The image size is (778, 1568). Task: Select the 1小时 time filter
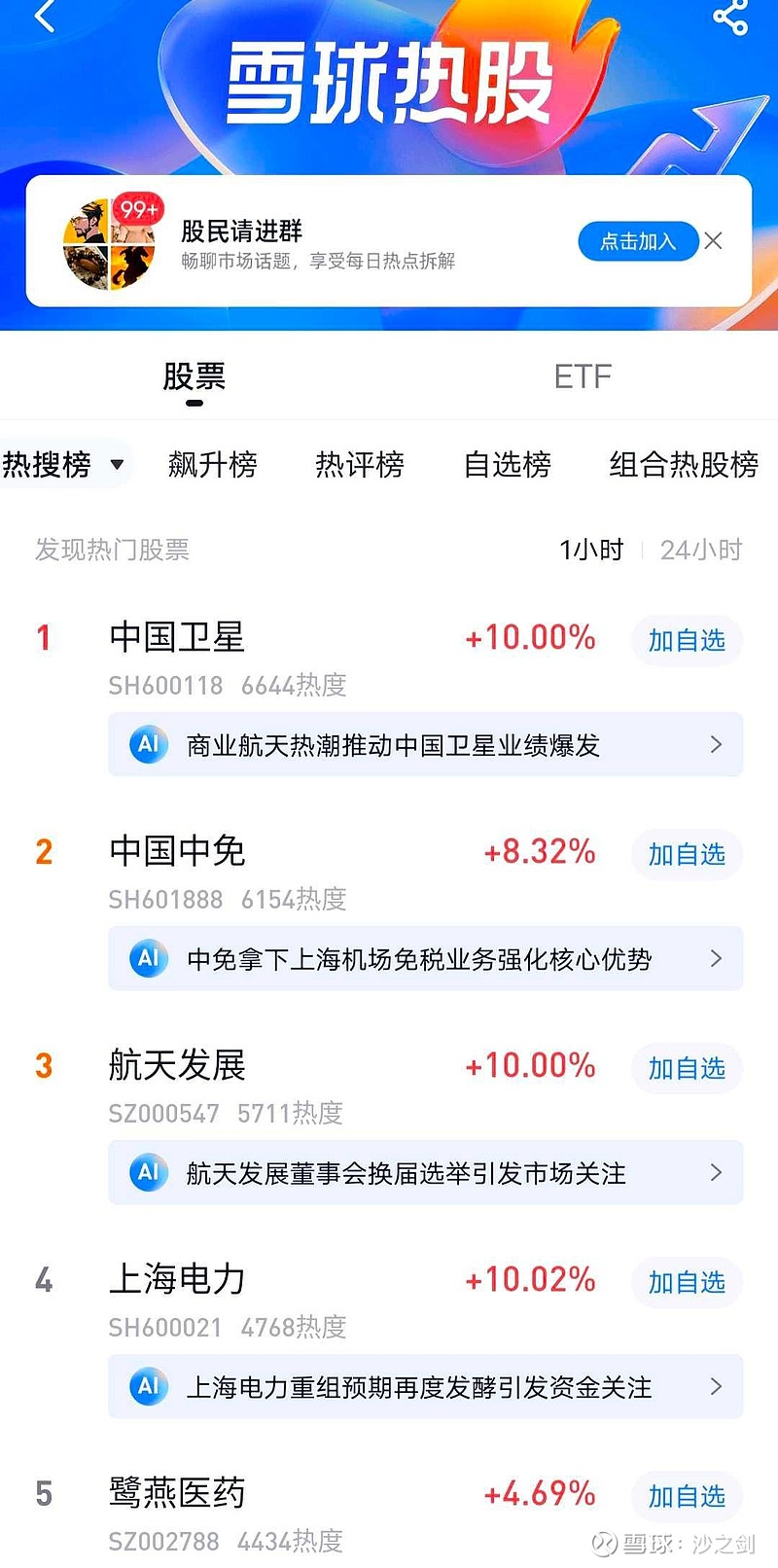tap(592, 550)
